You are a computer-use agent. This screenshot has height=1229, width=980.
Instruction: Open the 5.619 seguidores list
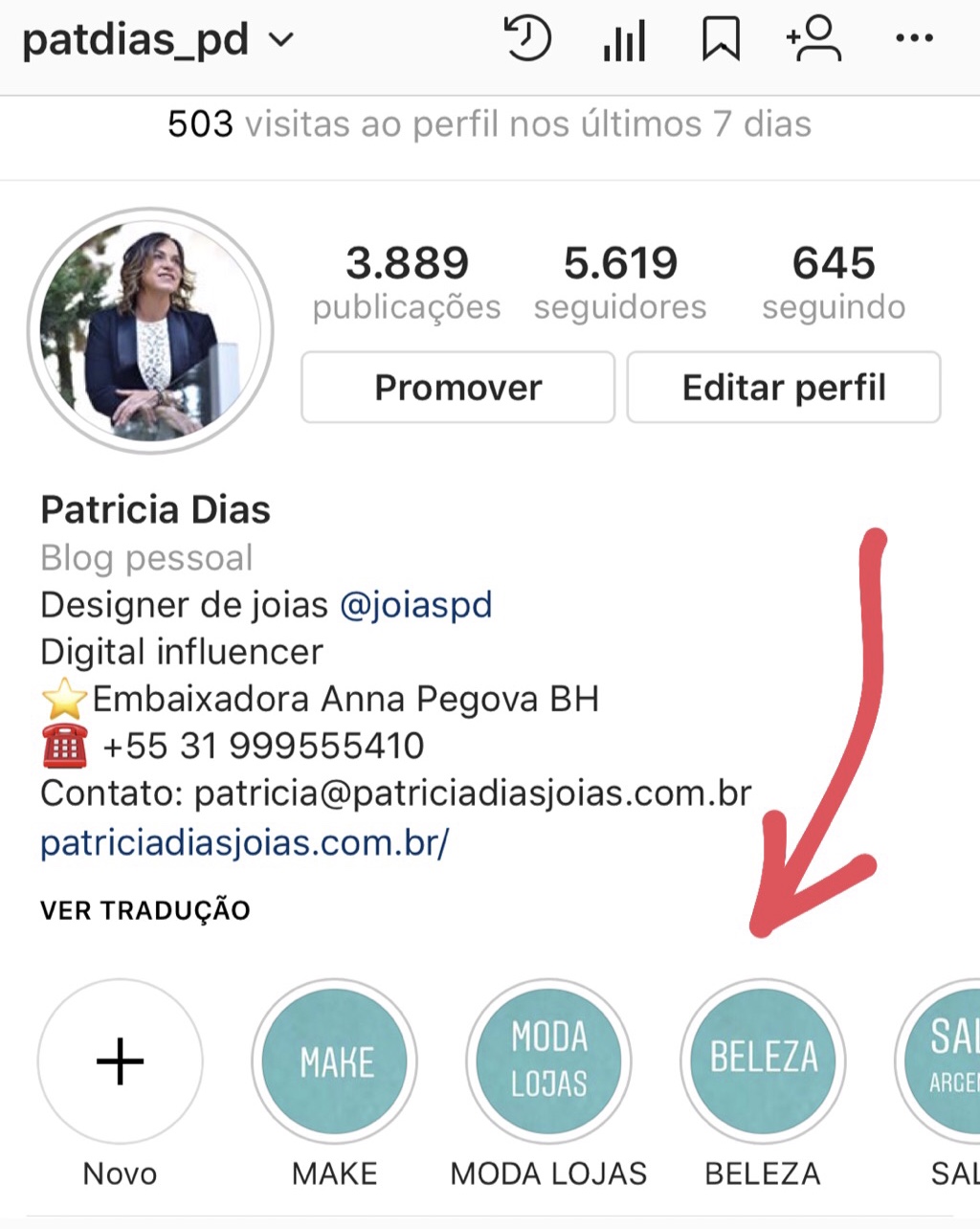(x=620, y=282)
